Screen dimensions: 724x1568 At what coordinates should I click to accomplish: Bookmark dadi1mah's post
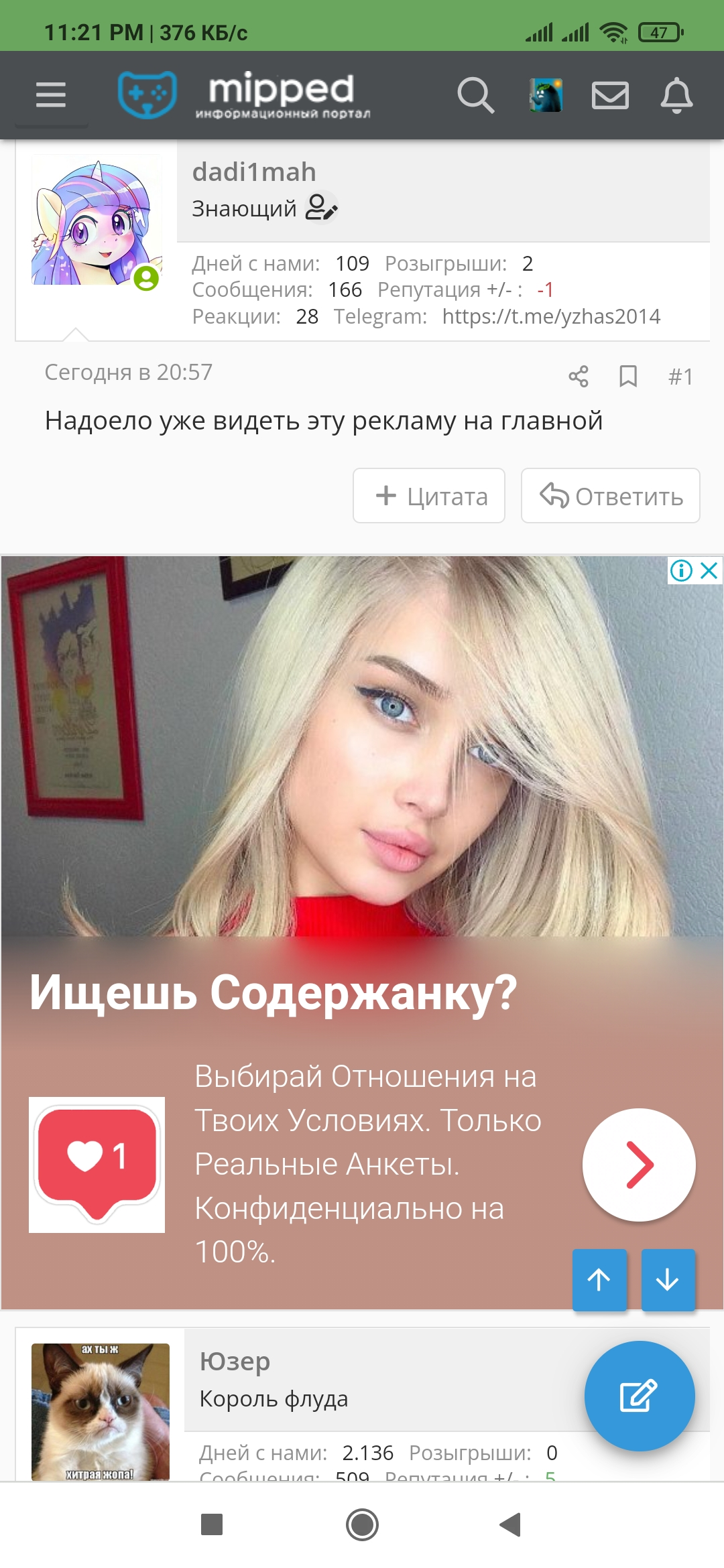tap(628, 377)
